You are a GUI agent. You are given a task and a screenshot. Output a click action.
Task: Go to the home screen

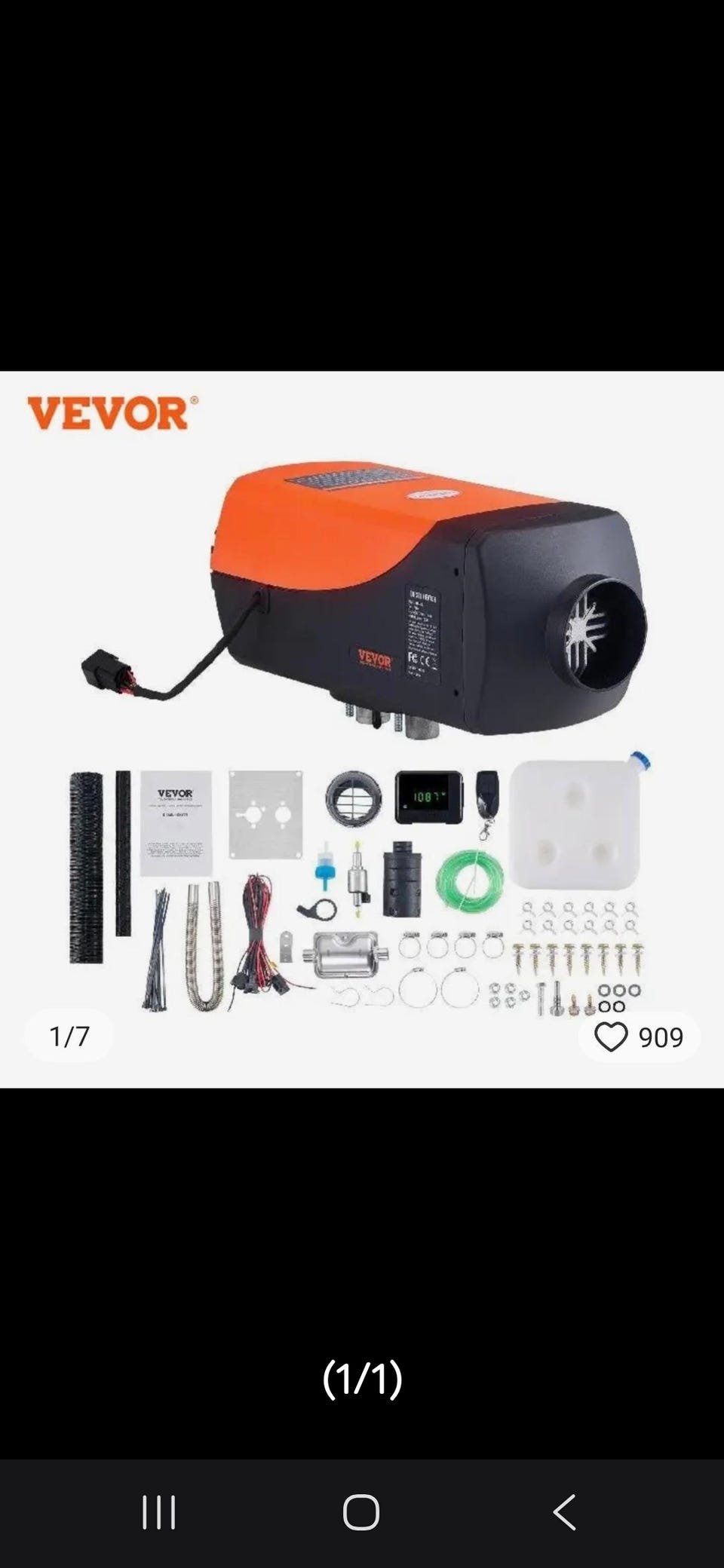[x=361, y=1512]
